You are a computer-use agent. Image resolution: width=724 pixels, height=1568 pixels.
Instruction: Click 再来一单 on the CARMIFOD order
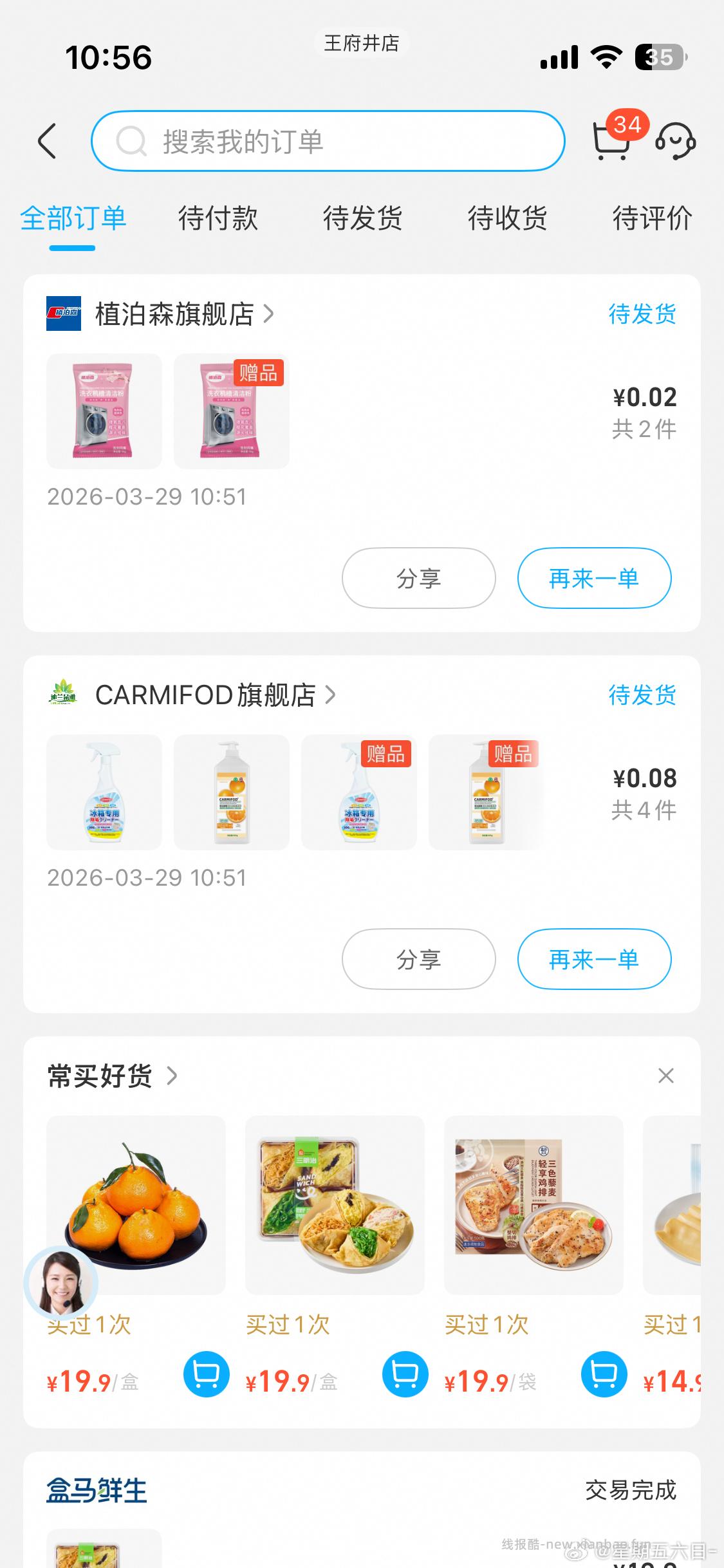point(593,959)
